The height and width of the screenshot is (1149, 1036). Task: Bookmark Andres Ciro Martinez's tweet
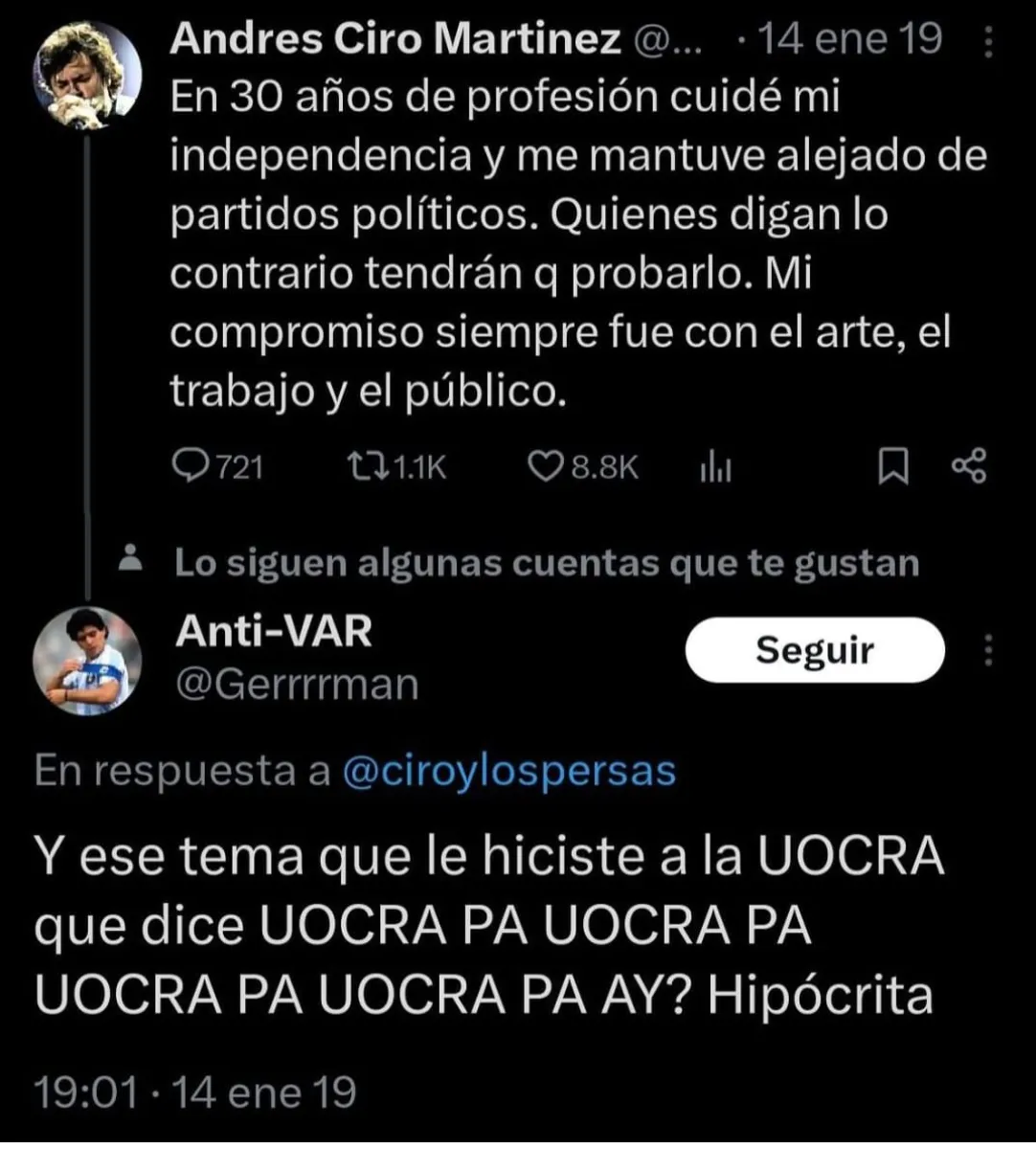click(893, 466)
